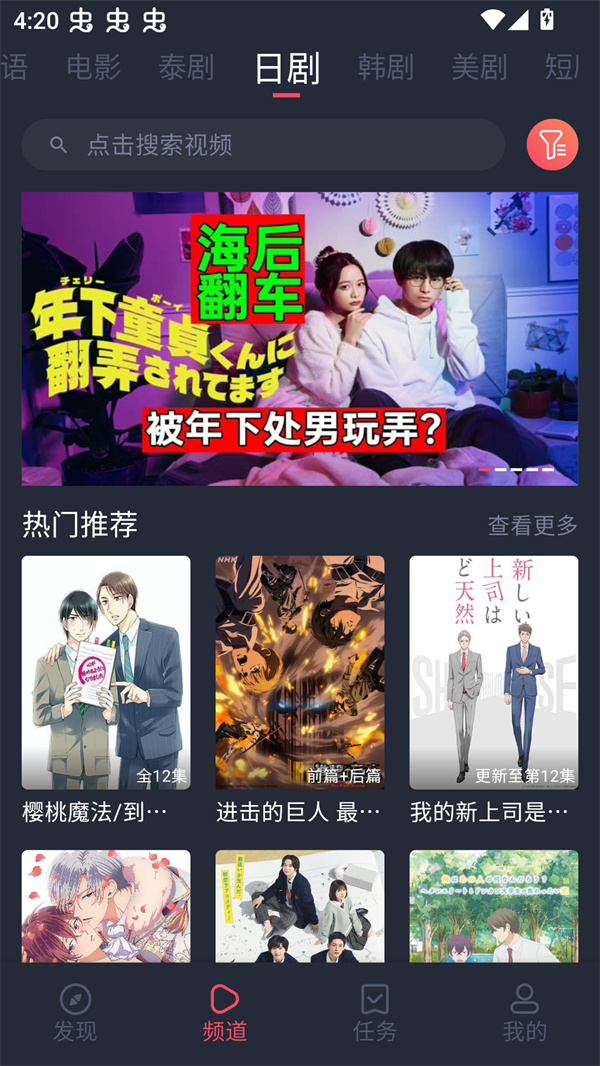600x1066 pixels.
Task: Go to the 发现 tab
Action: click(x=75, y=1012)
